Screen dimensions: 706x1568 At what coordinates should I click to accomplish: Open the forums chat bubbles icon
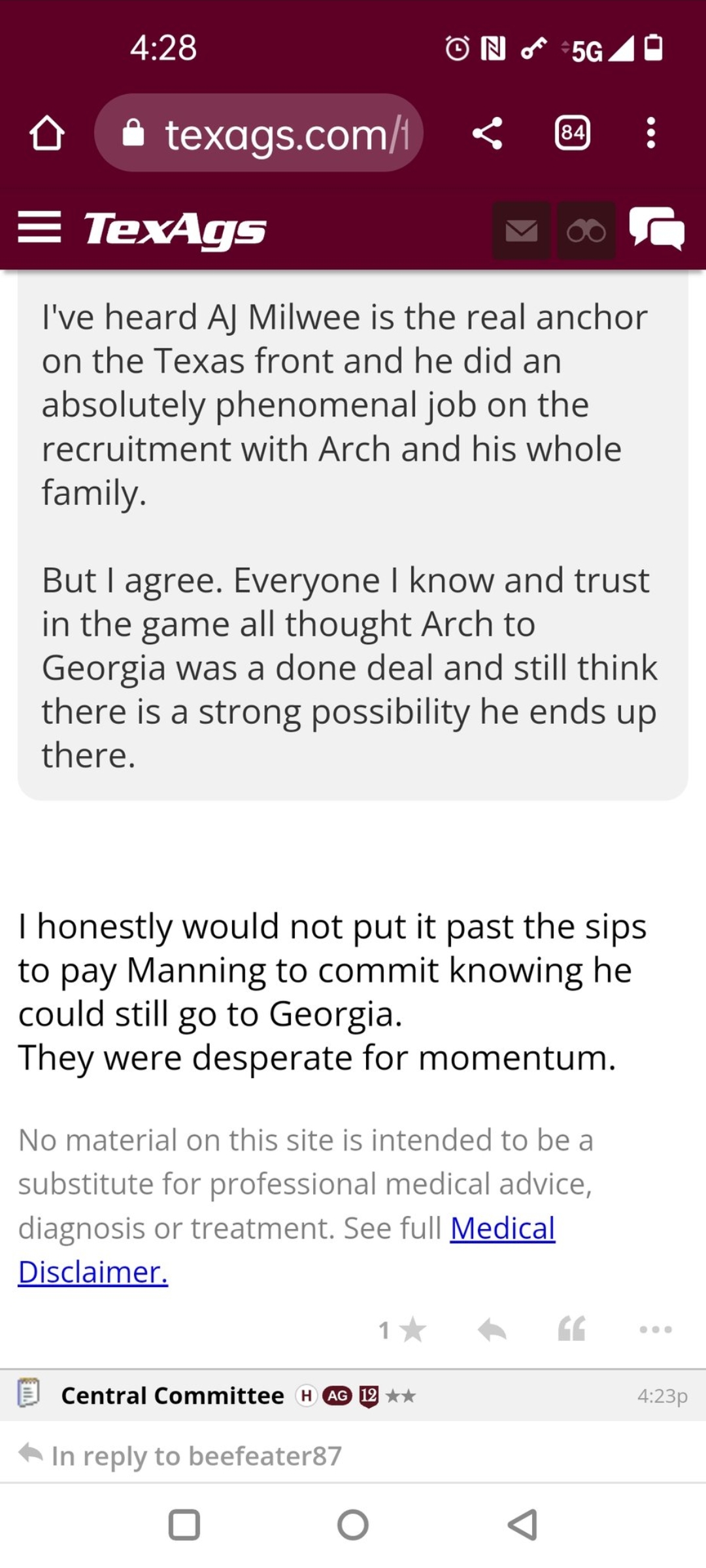coord(656,229)
